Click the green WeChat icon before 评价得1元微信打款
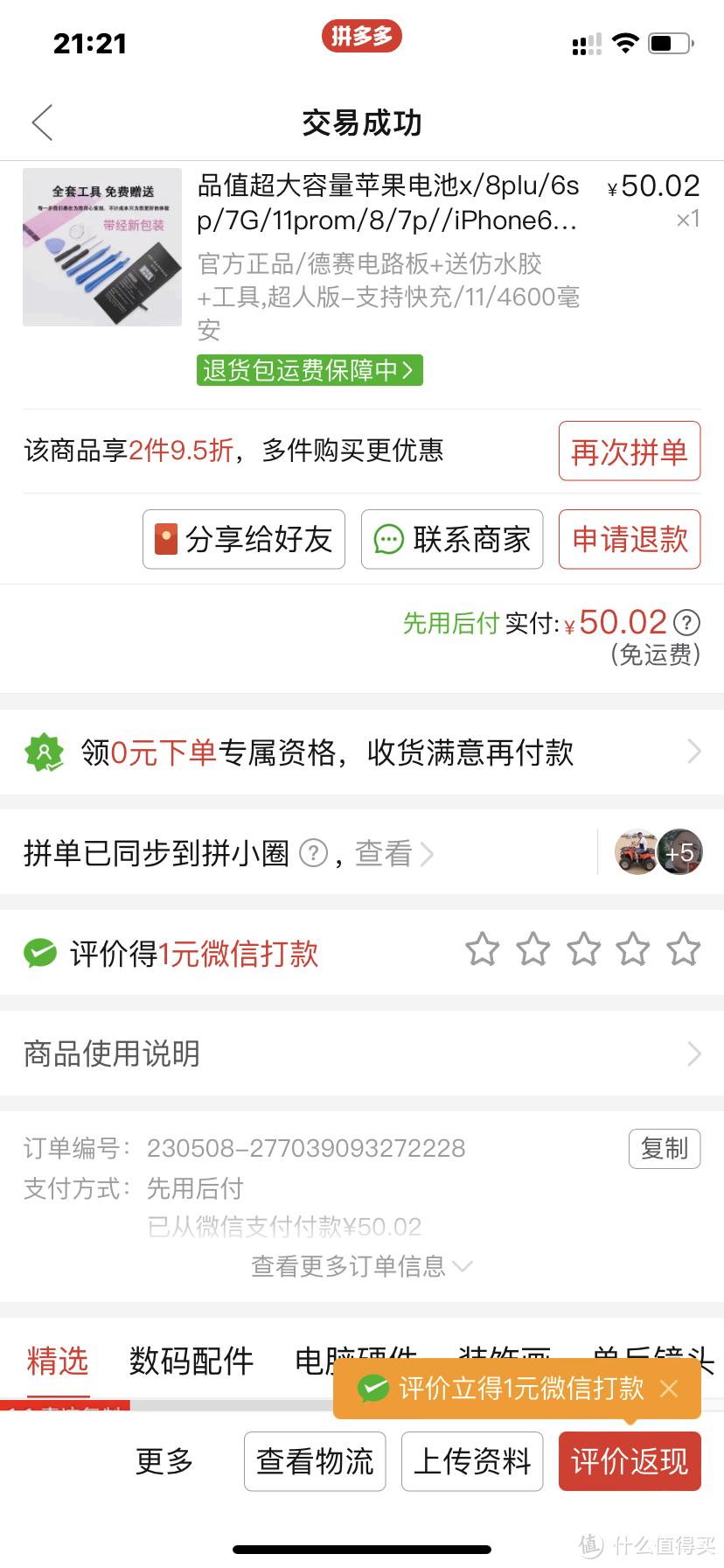724x1568 pixels. coord(37,951)
